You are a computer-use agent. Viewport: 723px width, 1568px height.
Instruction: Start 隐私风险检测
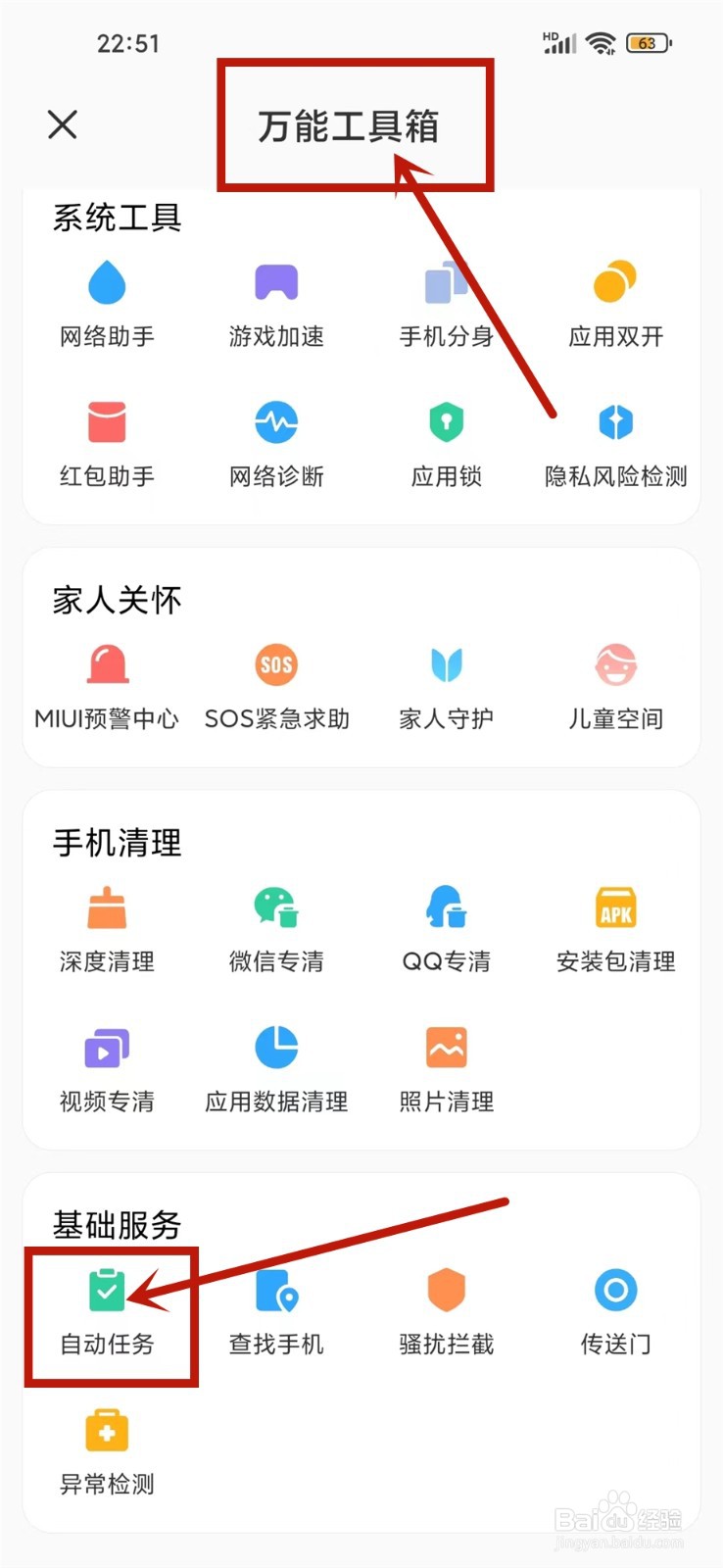[x=616, y=445]
